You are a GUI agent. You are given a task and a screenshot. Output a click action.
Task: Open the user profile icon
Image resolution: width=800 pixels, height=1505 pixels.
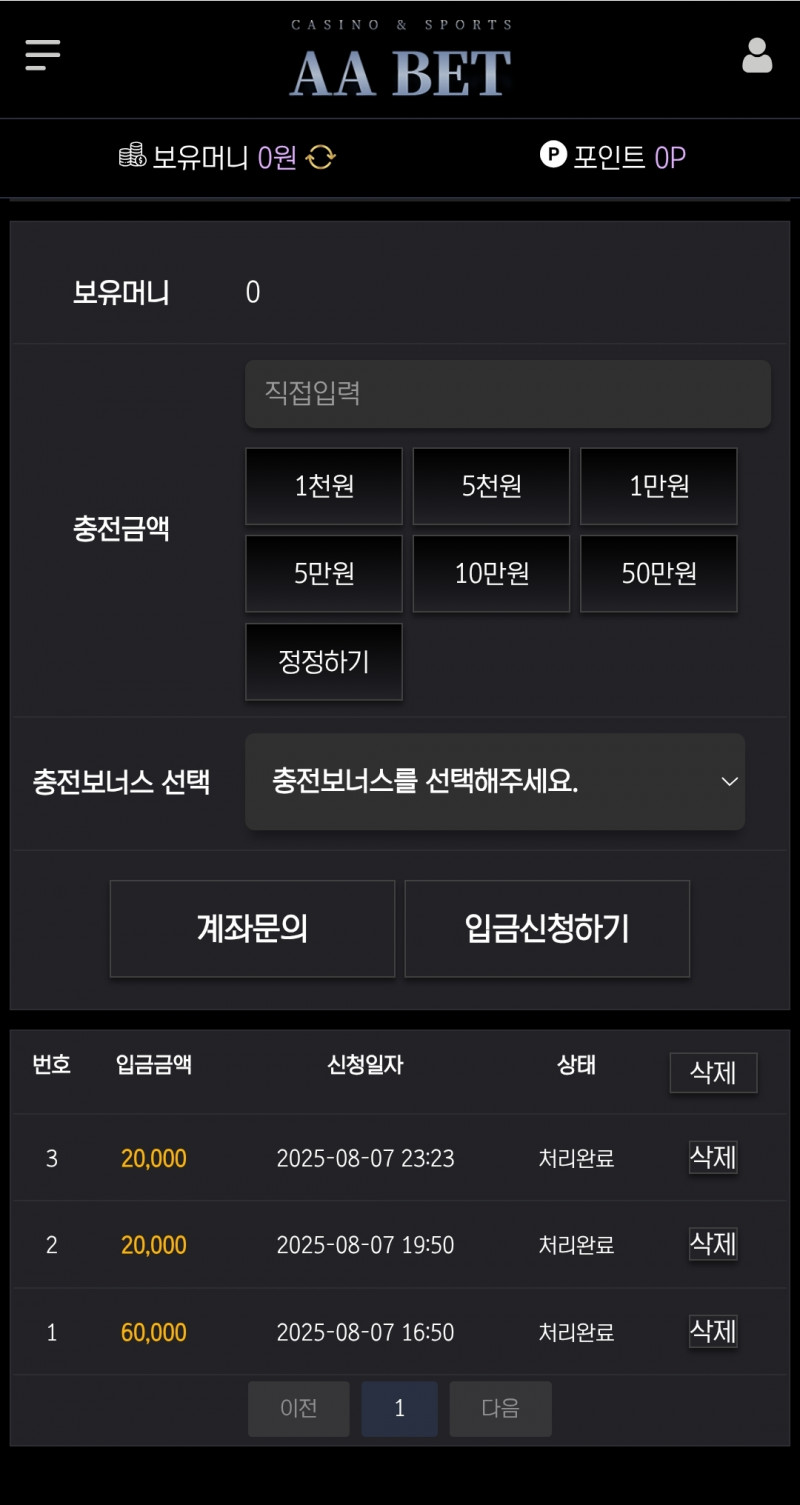point(757,56)
